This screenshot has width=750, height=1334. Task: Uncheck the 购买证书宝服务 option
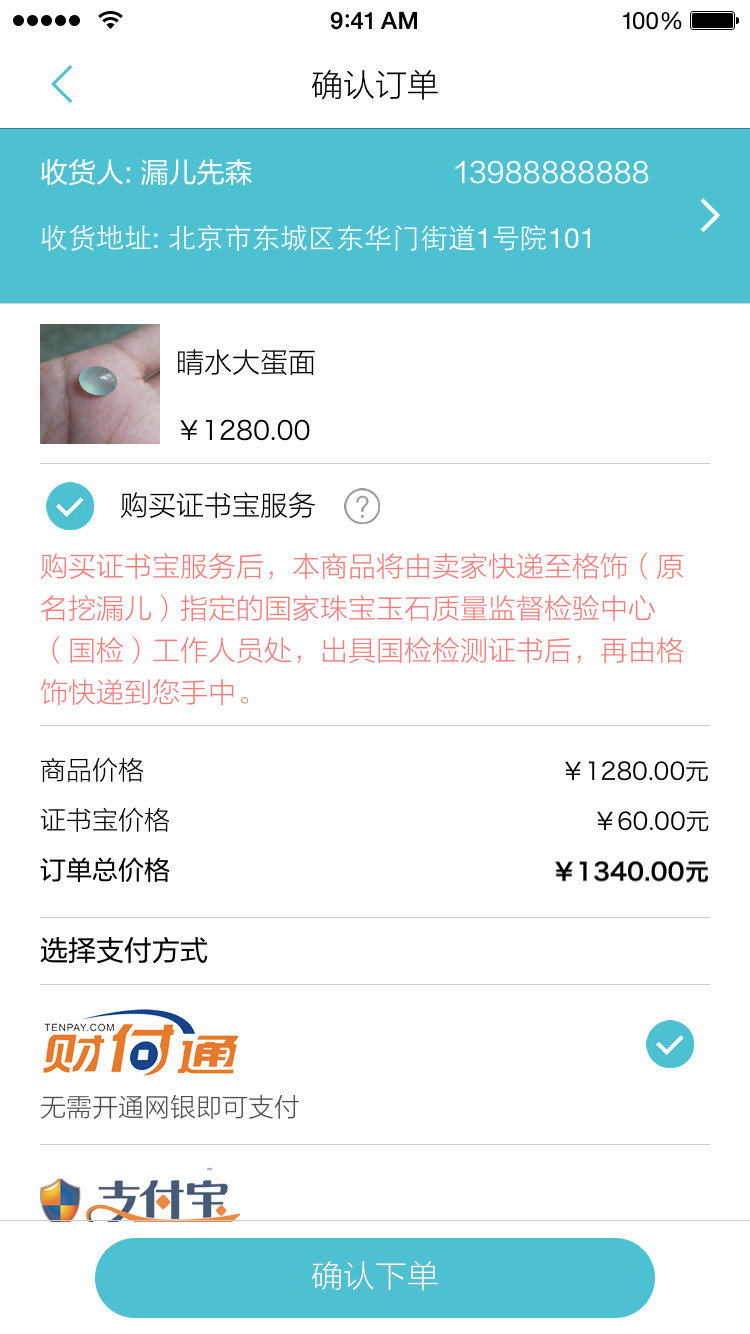pos(70,507)
